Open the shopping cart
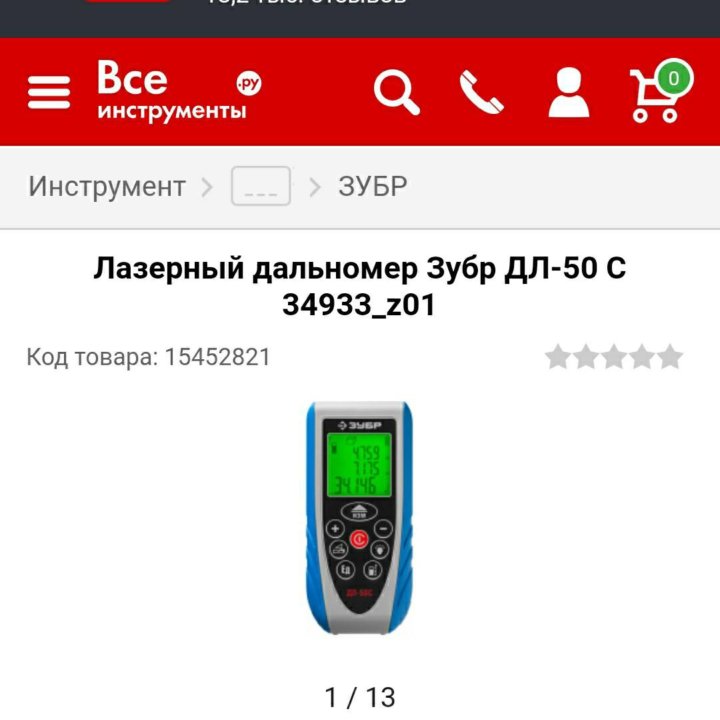 coord(660,93)
